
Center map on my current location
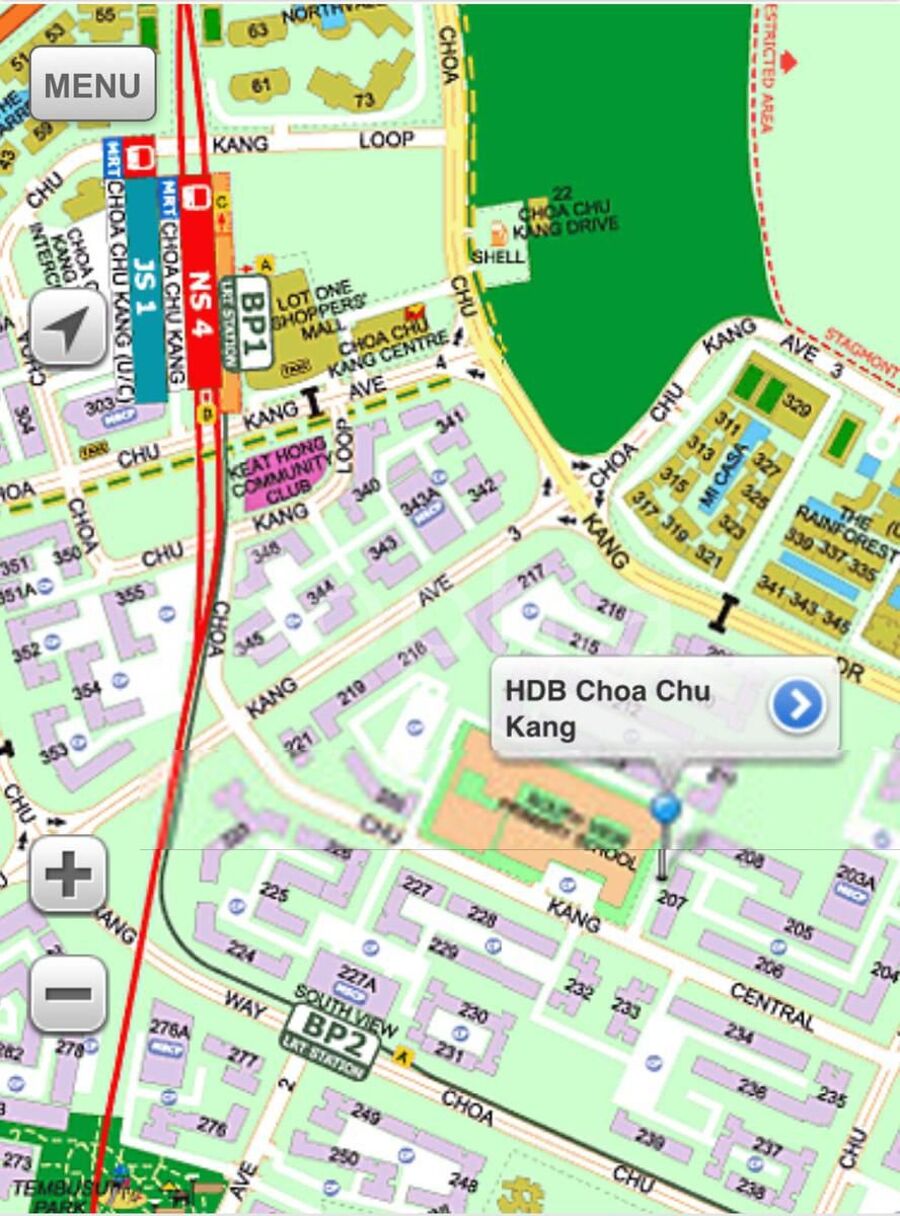point(68,328)
